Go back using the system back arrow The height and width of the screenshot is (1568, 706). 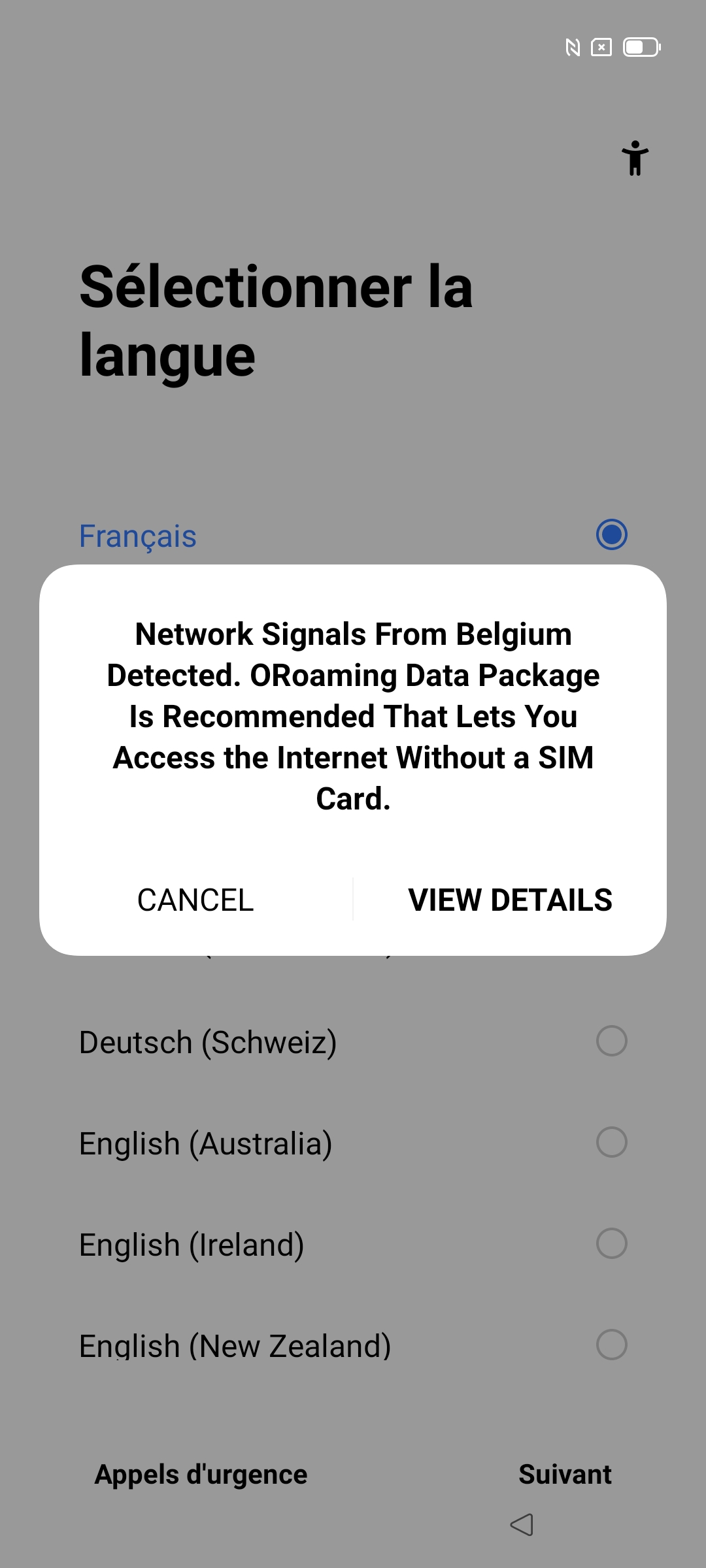click(522, 1525)
